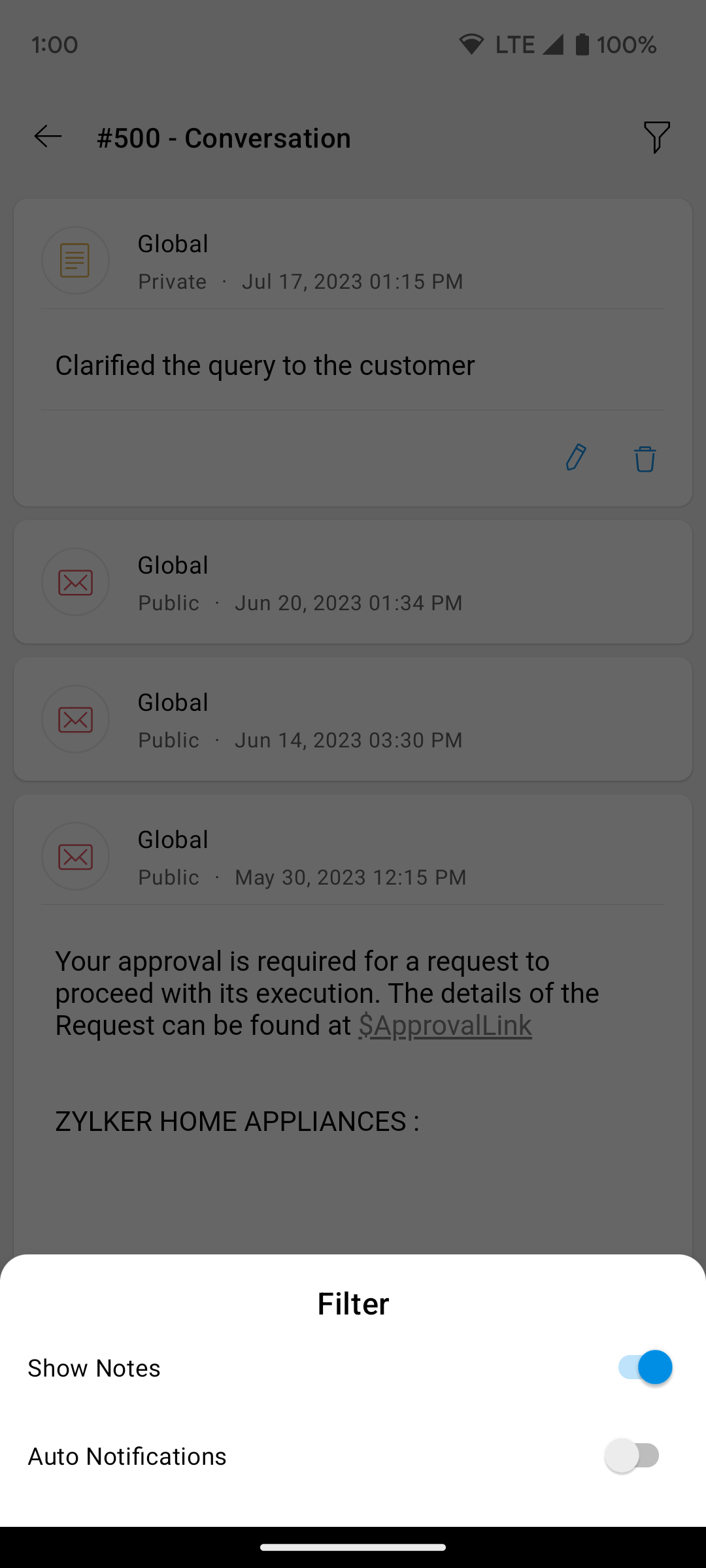Screen dimensions: 706x1568
Task: Follow the $ApprovalLink link
Action: 445,1025
